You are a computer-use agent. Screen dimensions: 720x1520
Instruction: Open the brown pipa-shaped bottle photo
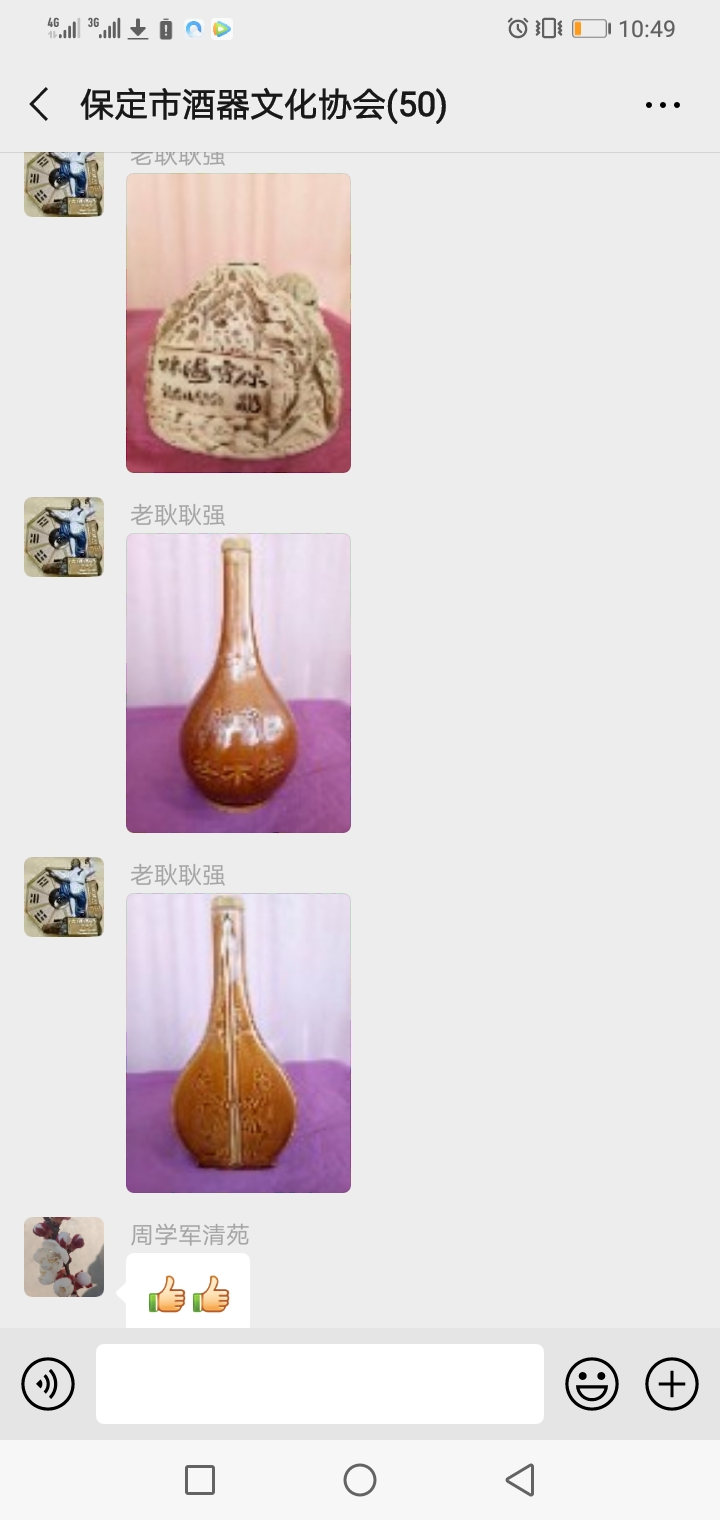click(238, 1042)
